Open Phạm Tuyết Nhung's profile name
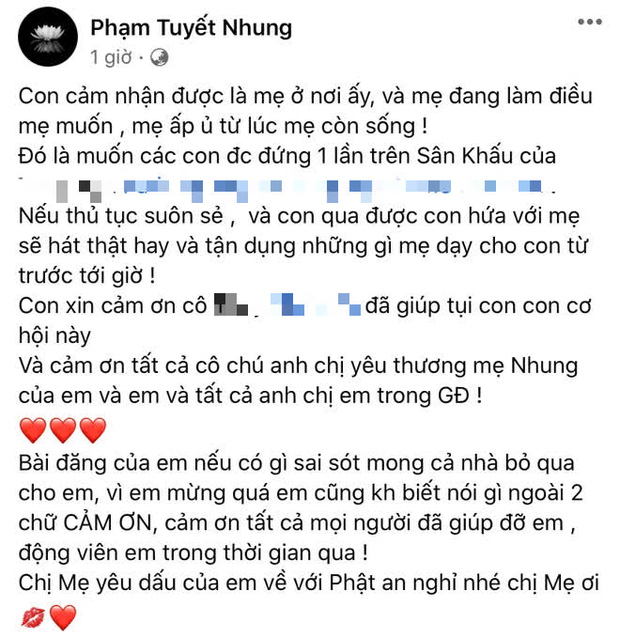The width and height of the screenshot is (620, 638). point(190,27)
